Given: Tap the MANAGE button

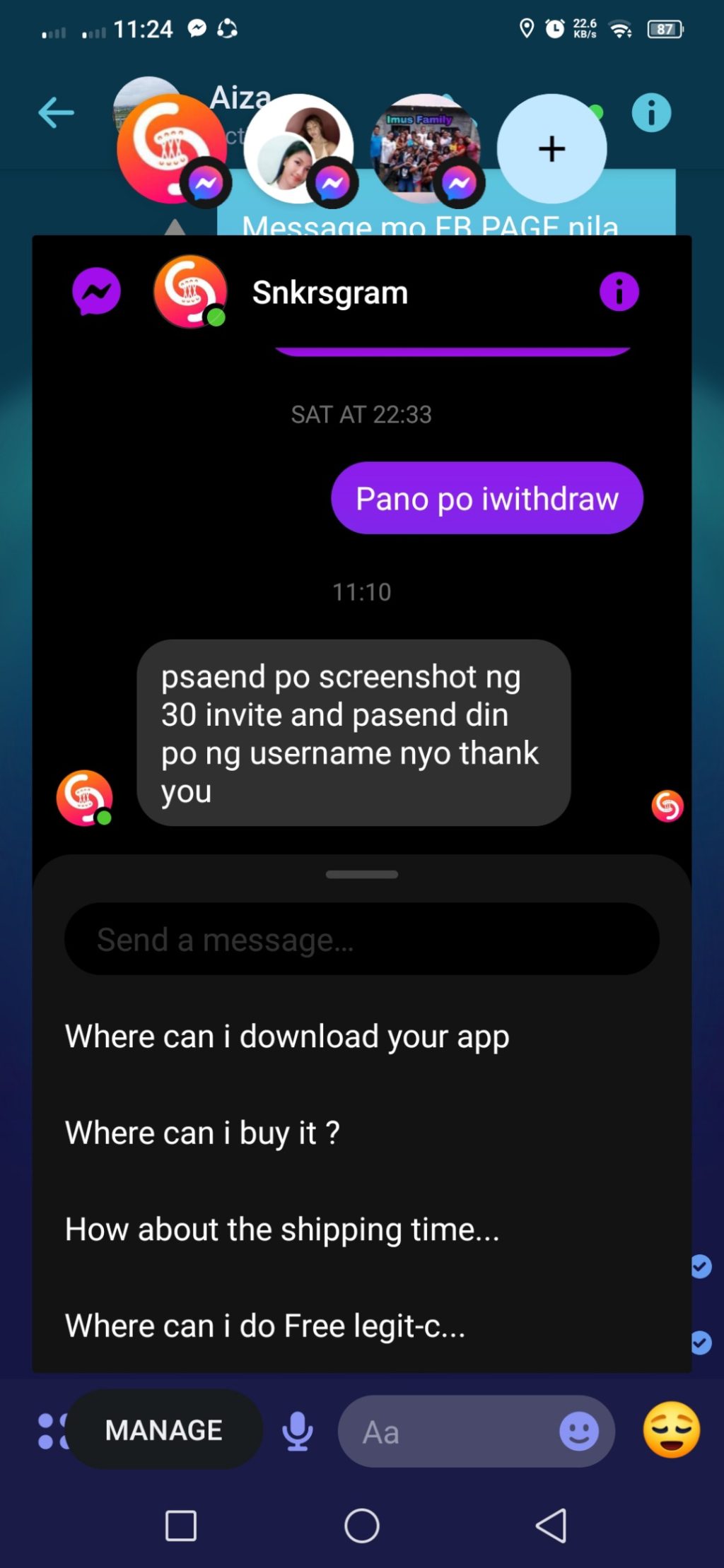Looking at the screenshot, I should click(x=163, y=1430).
